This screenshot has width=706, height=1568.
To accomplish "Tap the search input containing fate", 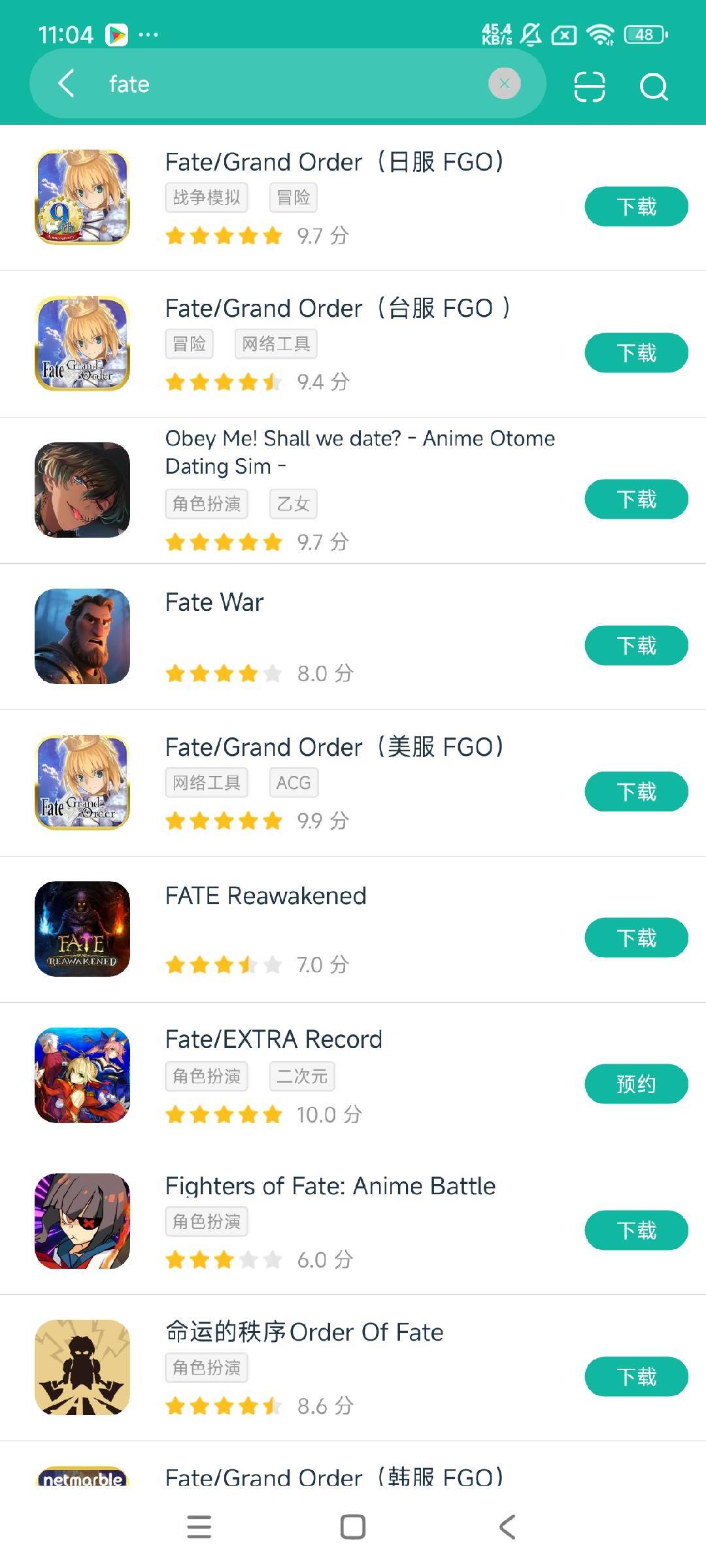I will (261, 84).
